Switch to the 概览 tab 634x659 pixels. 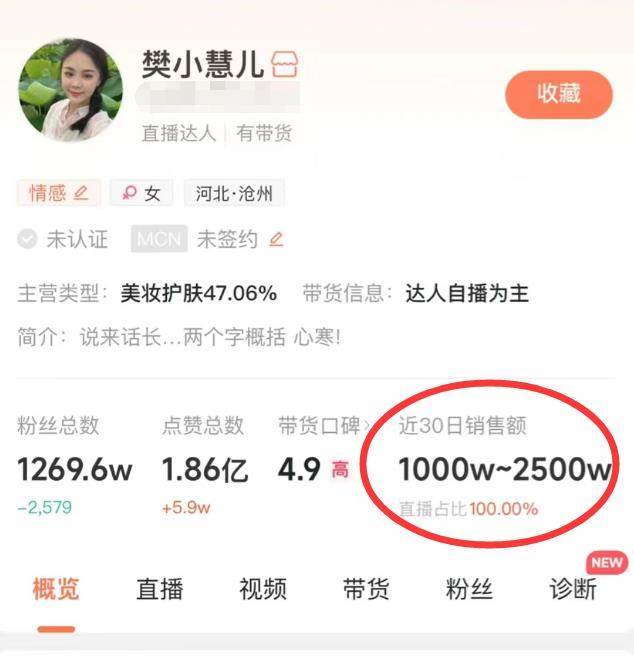[56, 588]
